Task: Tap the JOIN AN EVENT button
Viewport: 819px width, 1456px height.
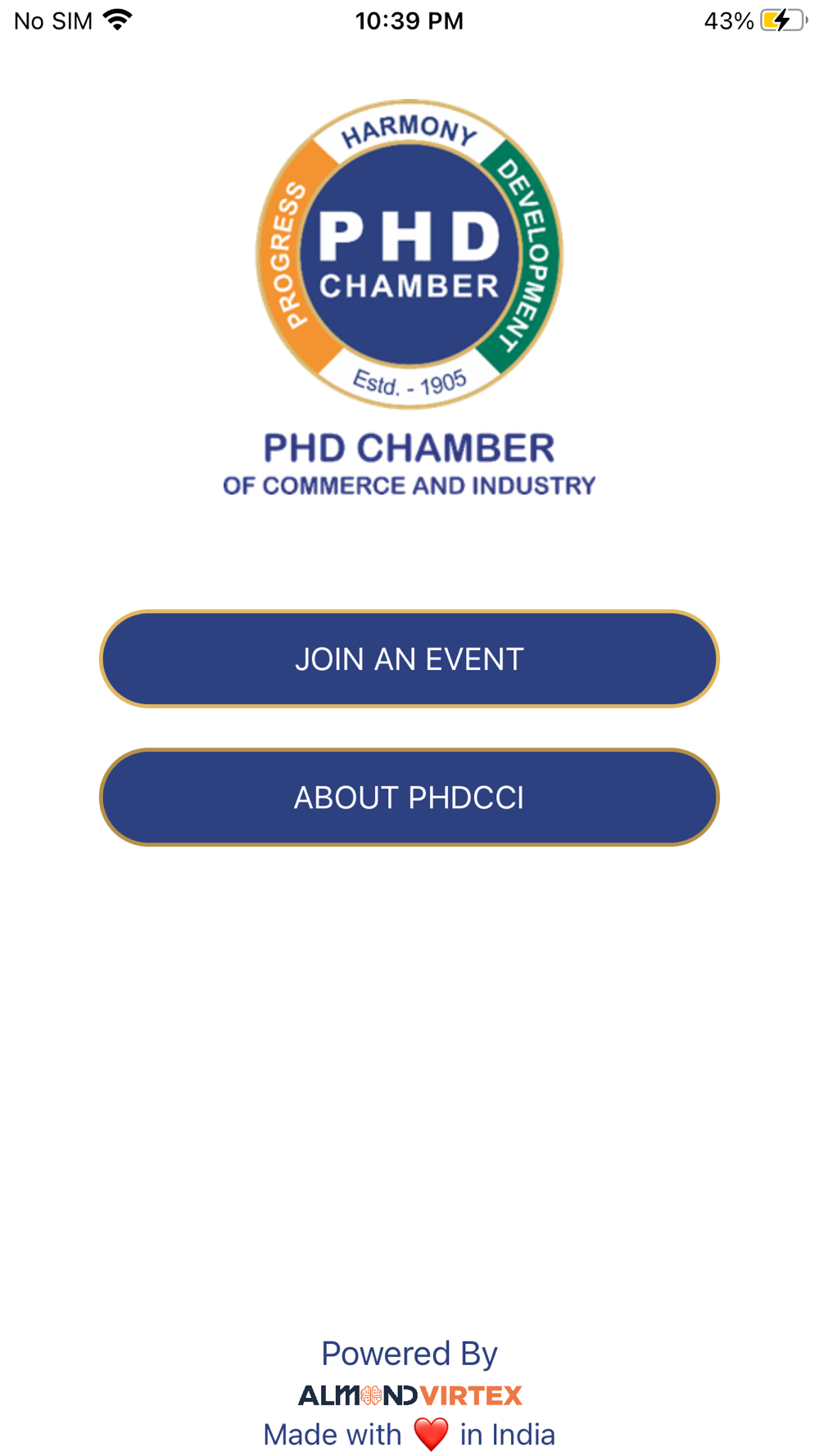Action: pos(409,658)
